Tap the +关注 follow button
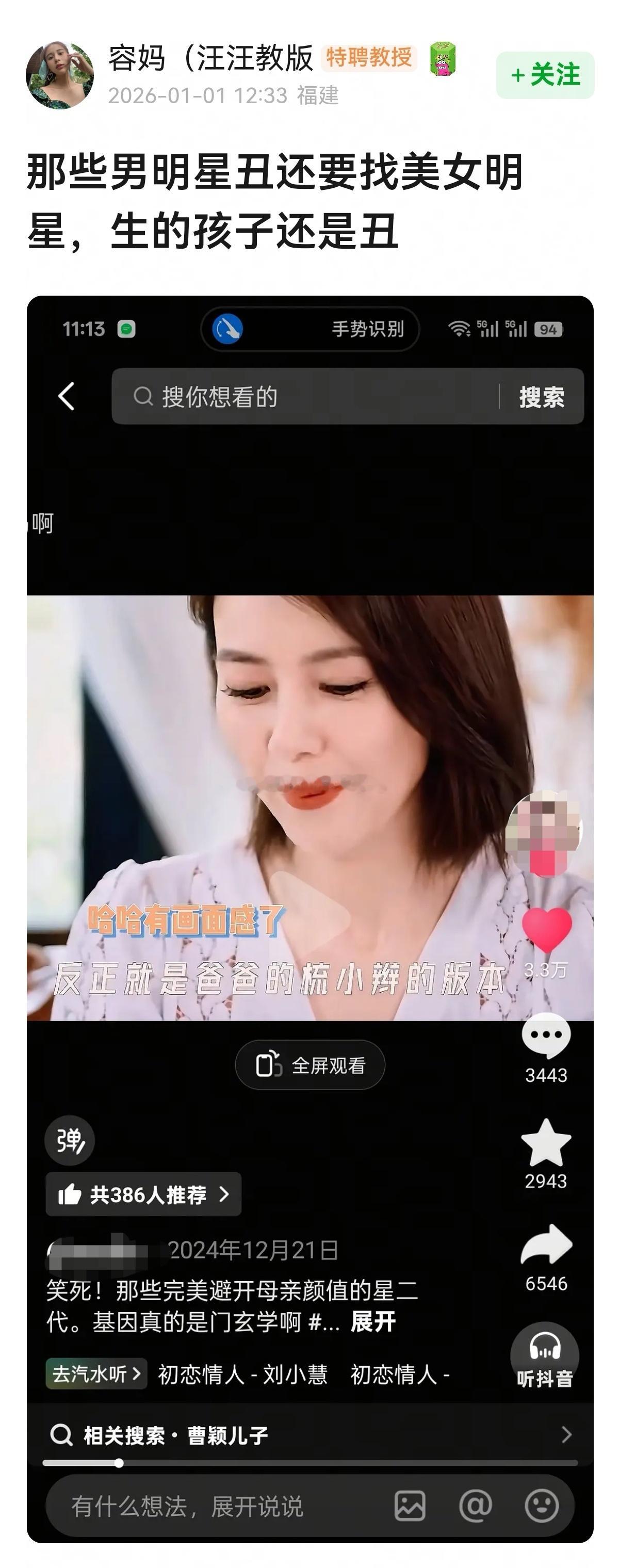This screenshot has height=1568, width=619. (x=545, y=76)
